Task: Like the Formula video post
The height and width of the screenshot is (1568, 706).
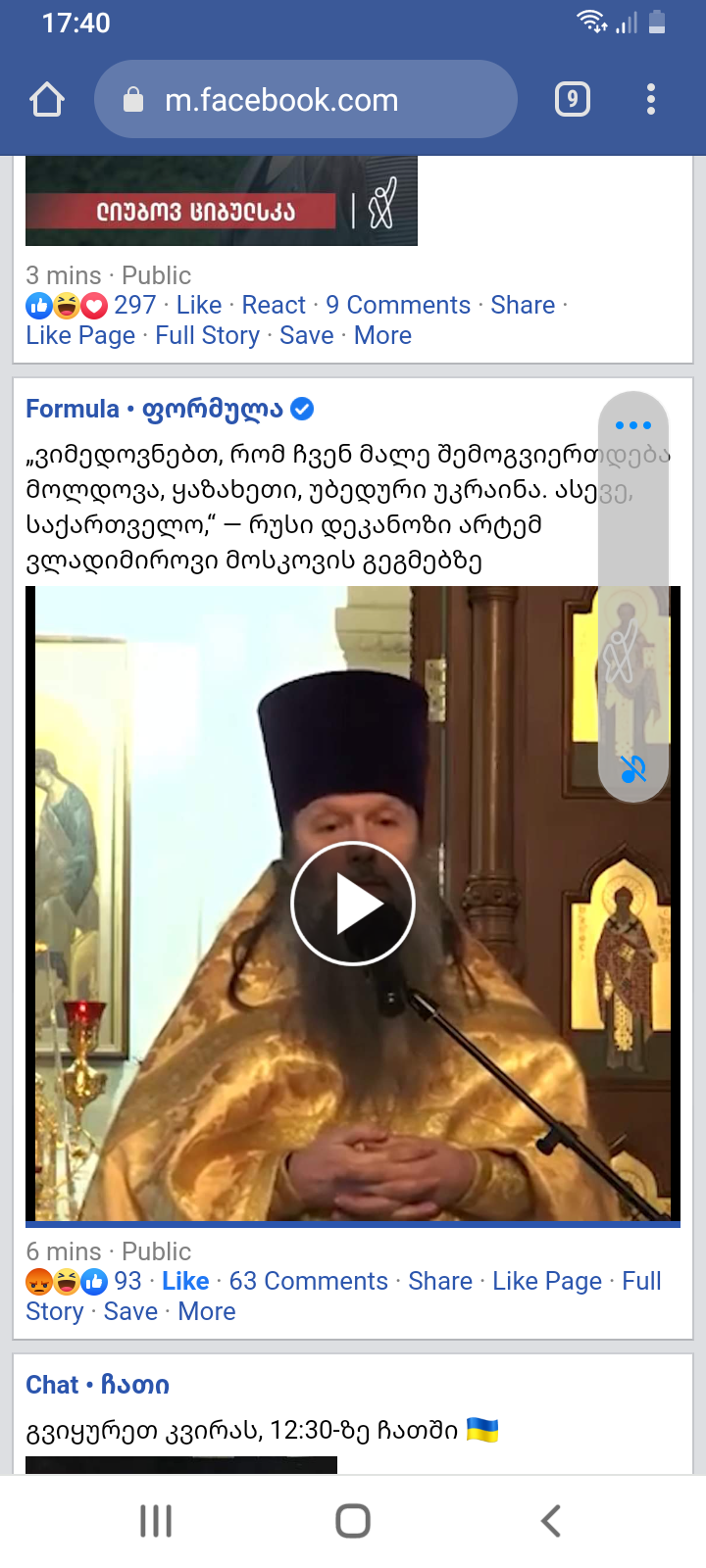Action: 184,1281
